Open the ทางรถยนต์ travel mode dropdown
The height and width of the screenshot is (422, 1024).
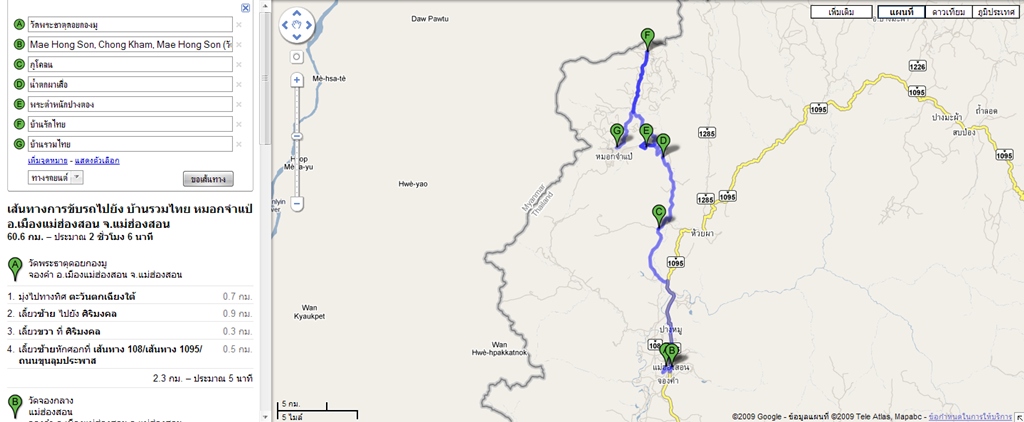pos(57,177)
